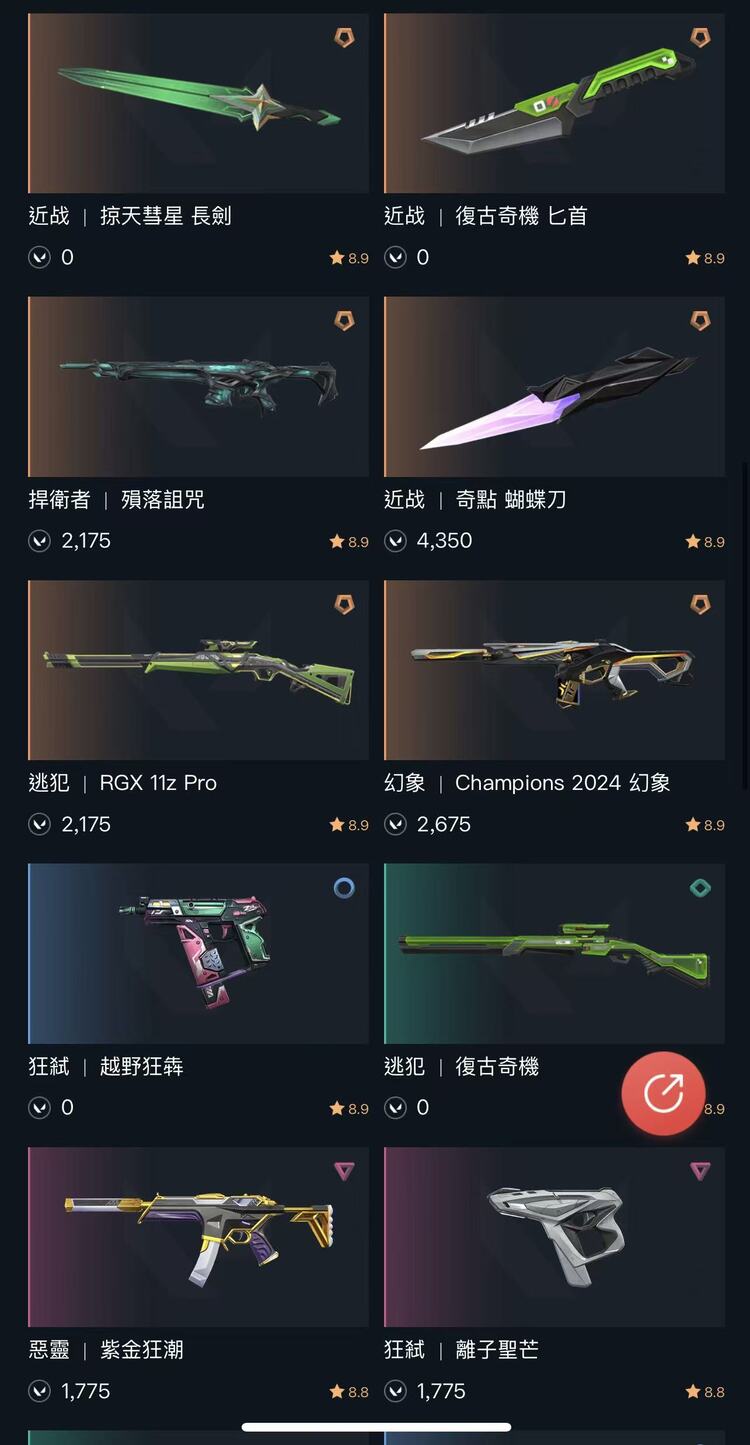Tap the VP icon next to 2,675 under Champions 2024 幻象
The image size is (750, 1445).
395,824
